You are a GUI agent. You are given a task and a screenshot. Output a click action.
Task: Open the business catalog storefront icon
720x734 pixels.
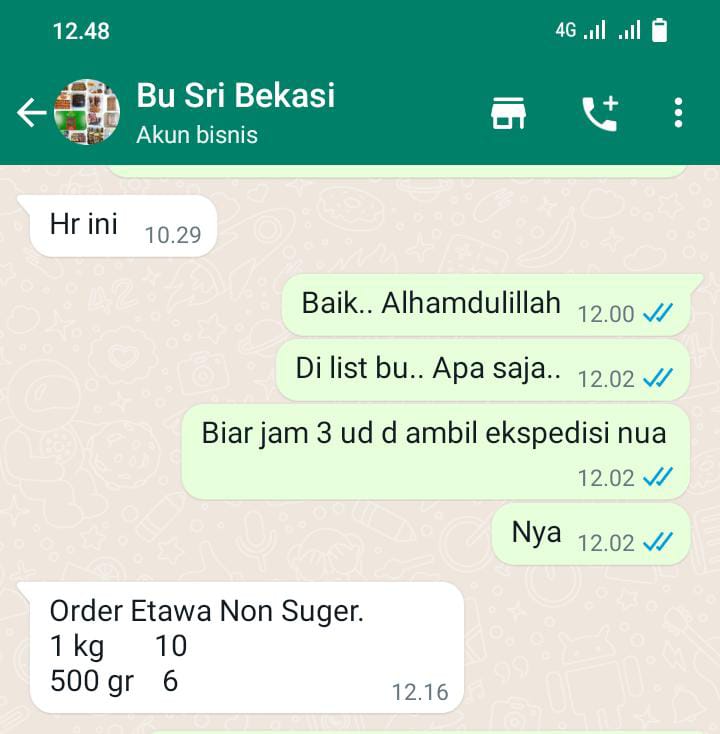click(x=508, y=113)
